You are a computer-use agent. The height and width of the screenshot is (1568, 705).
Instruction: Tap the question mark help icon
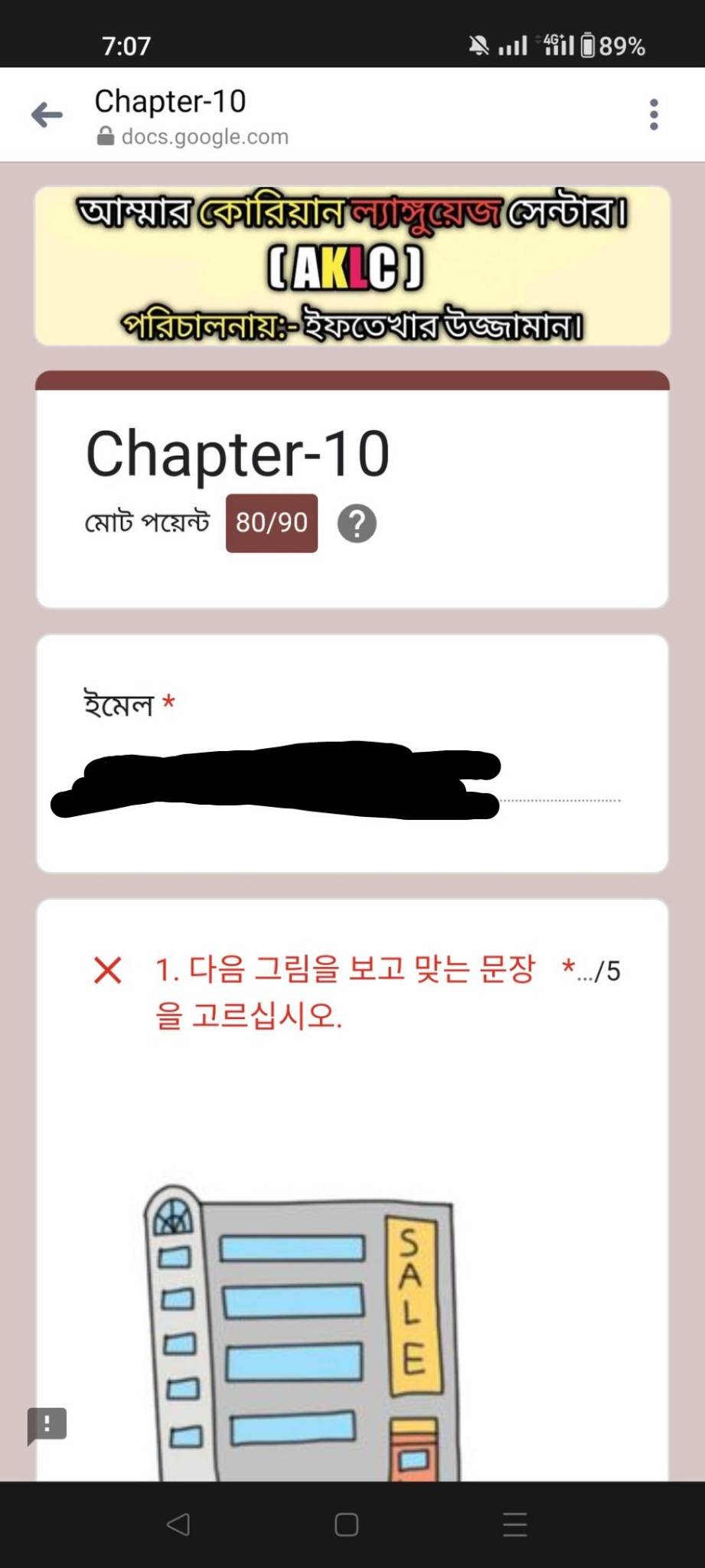click(x=357, y=524)
